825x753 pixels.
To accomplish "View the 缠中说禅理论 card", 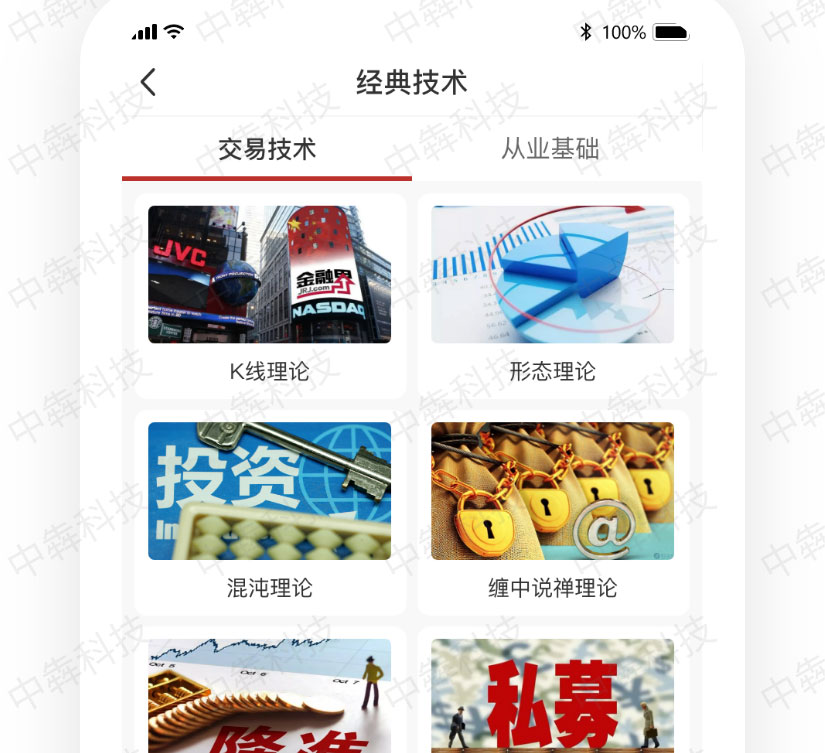I will pyautogui.click(x=553, y=511).
